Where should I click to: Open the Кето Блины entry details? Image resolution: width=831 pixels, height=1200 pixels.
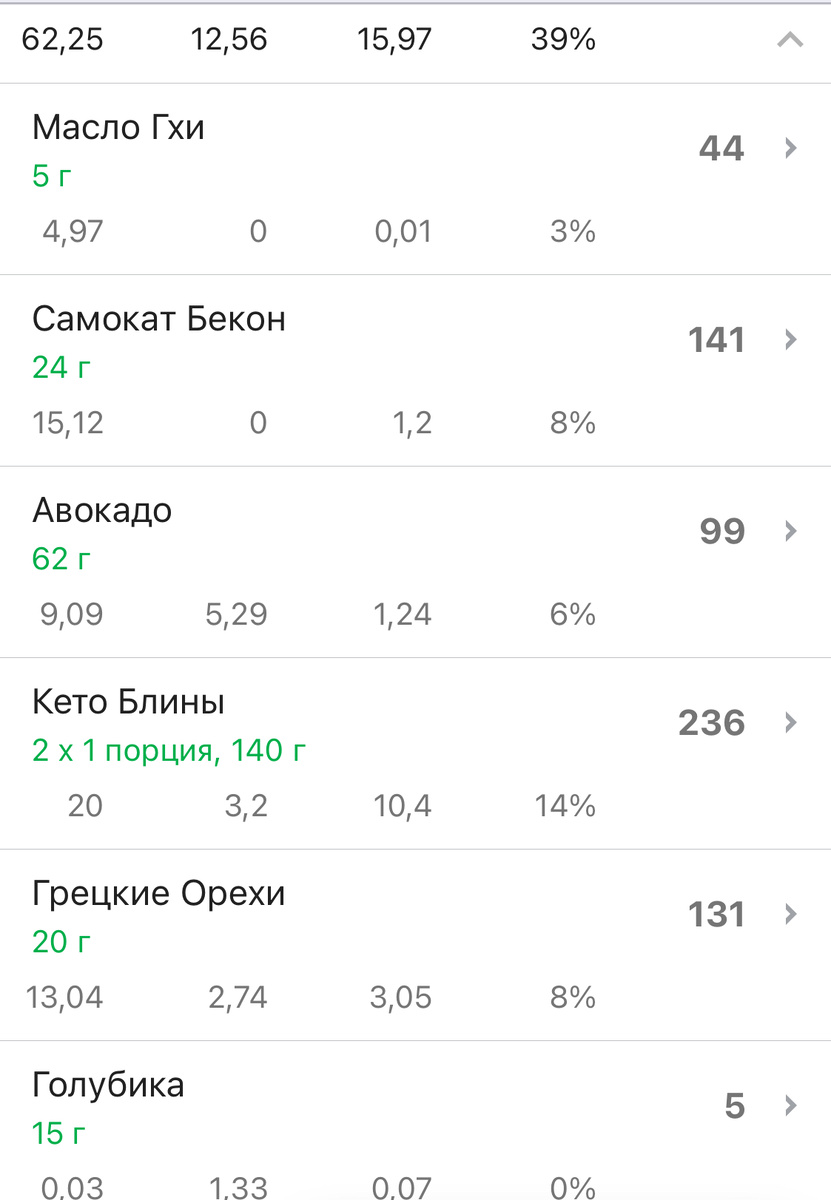790,722
